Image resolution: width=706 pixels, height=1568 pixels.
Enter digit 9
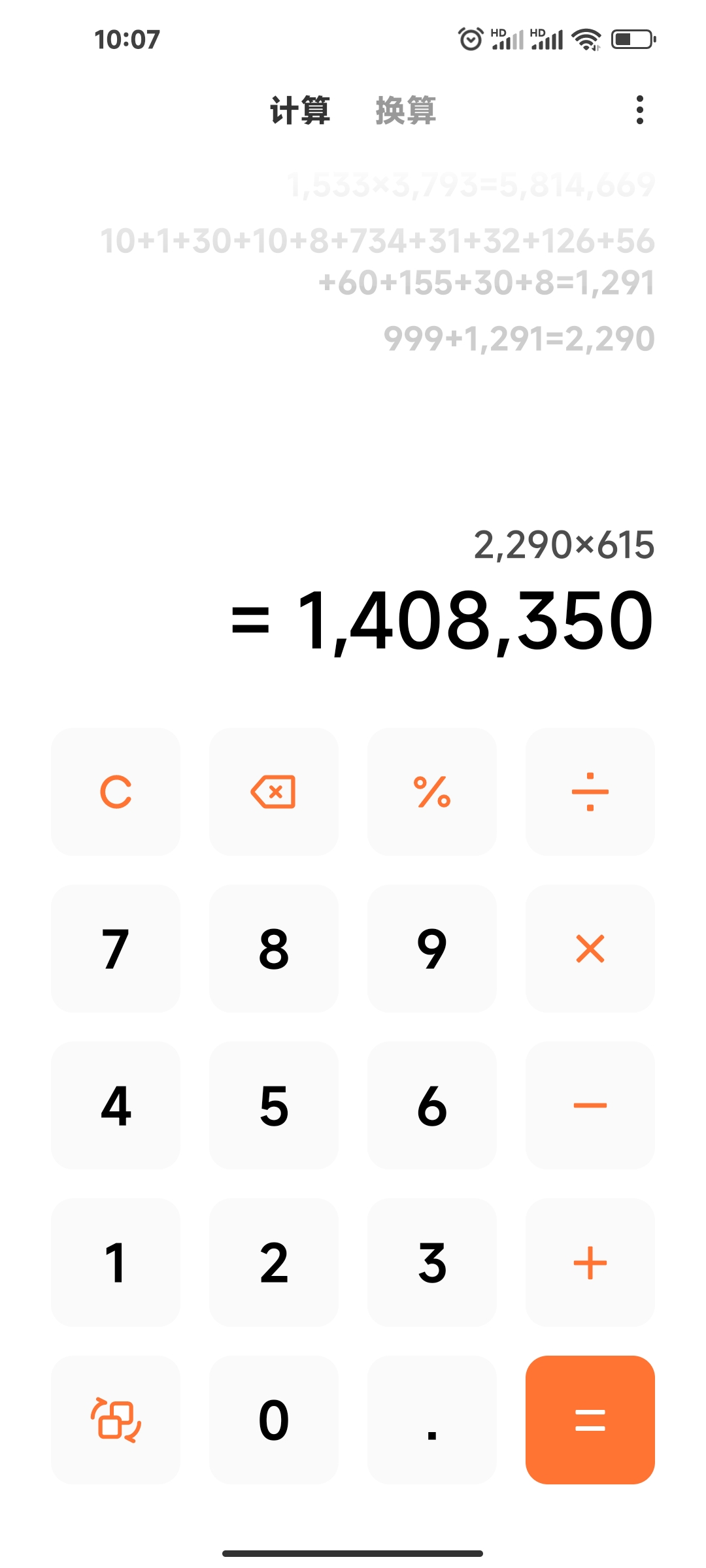pos(432,949)
